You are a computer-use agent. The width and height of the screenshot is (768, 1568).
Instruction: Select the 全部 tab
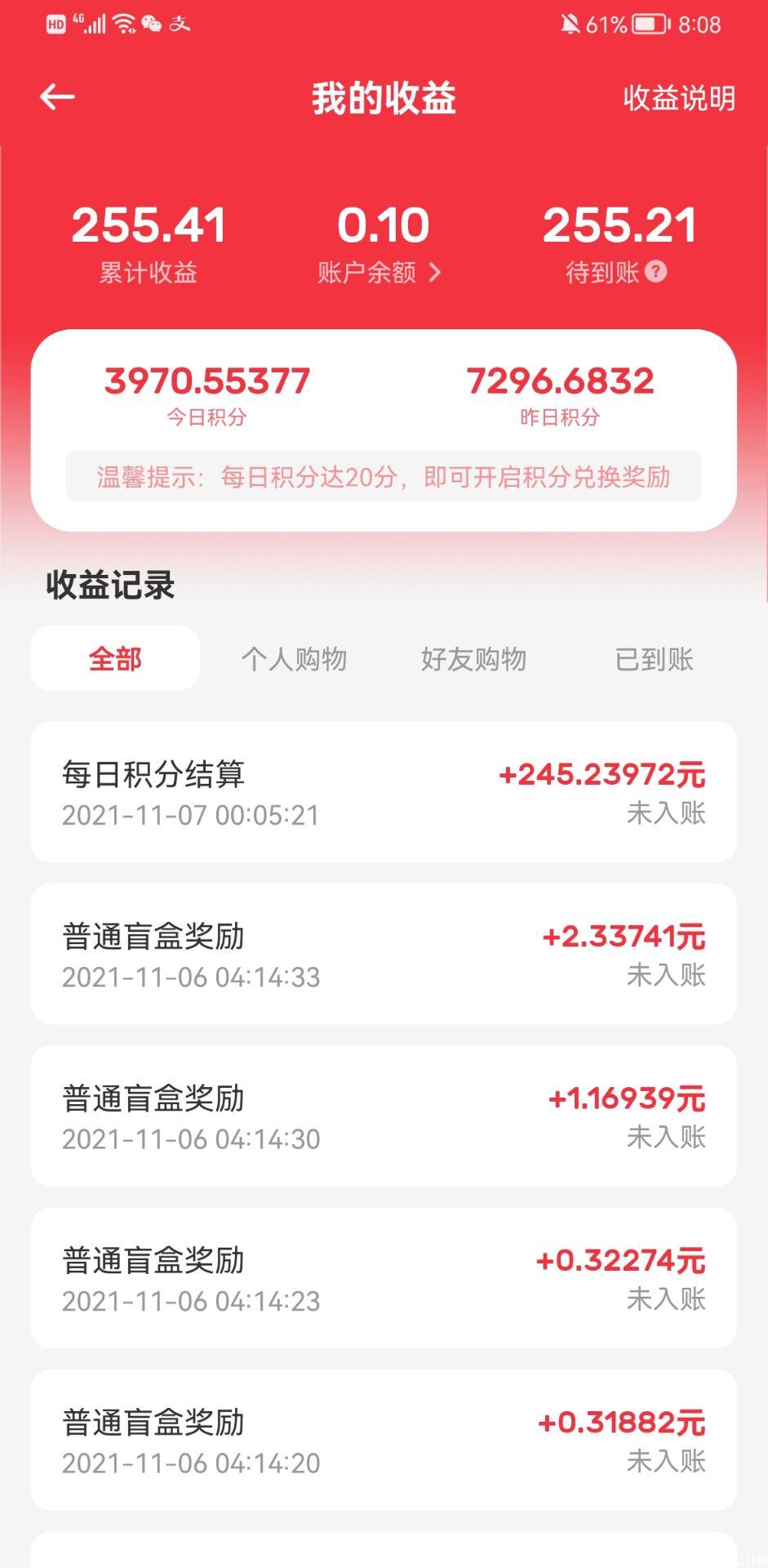point(115,658)
